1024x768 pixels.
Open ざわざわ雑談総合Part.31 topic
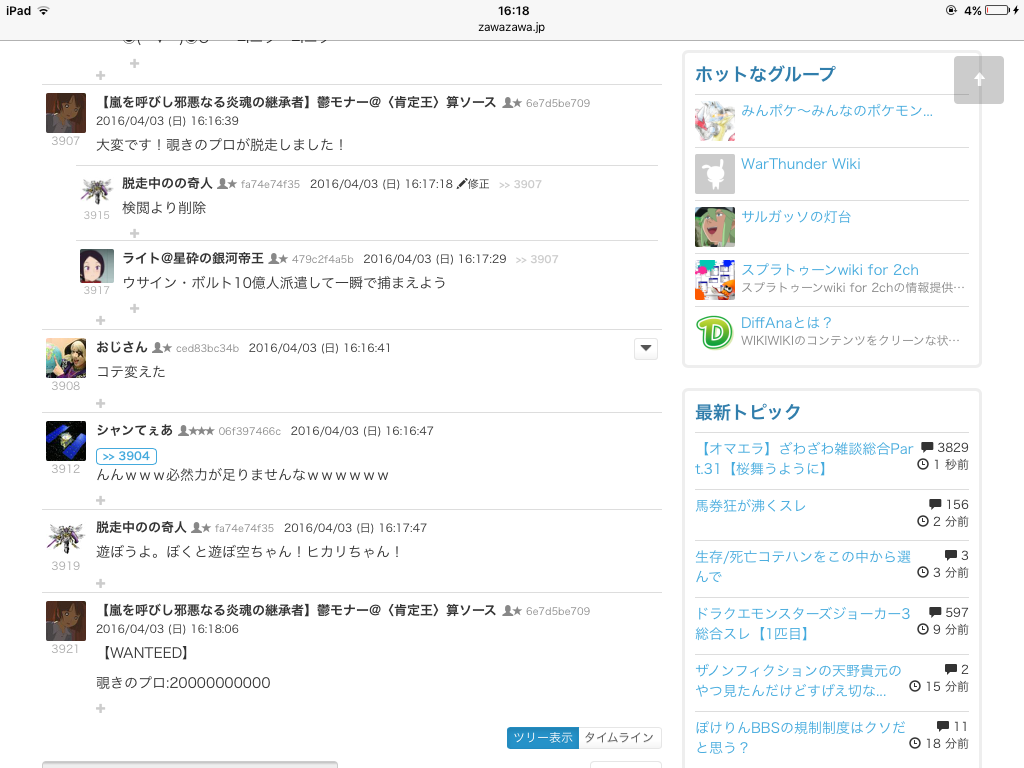click(x=804, y=458)
